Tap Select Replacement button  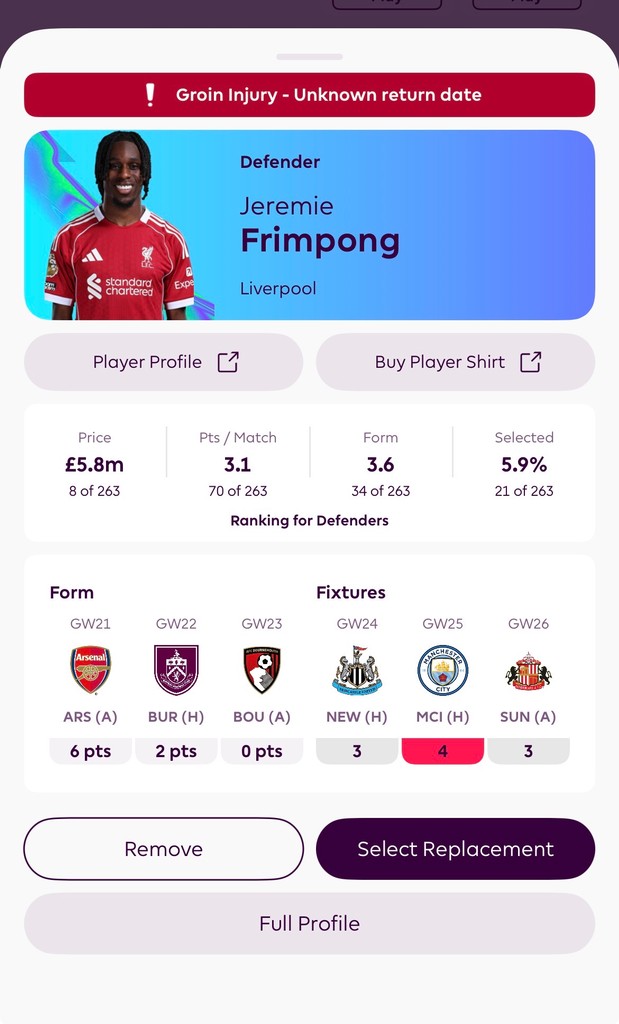[455, 849]
